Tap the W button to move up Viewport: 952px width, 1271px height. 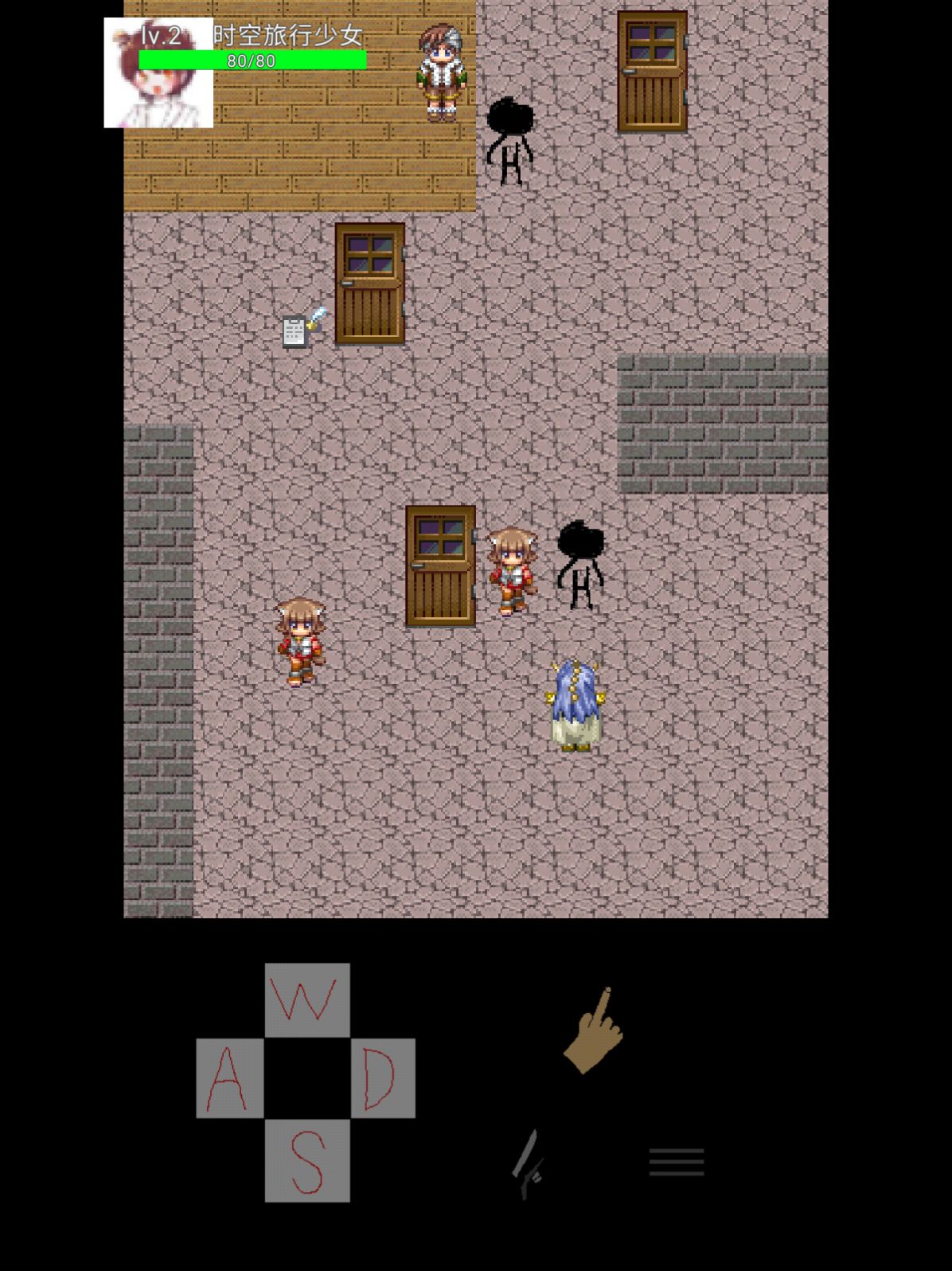[x=307, y=1000]
